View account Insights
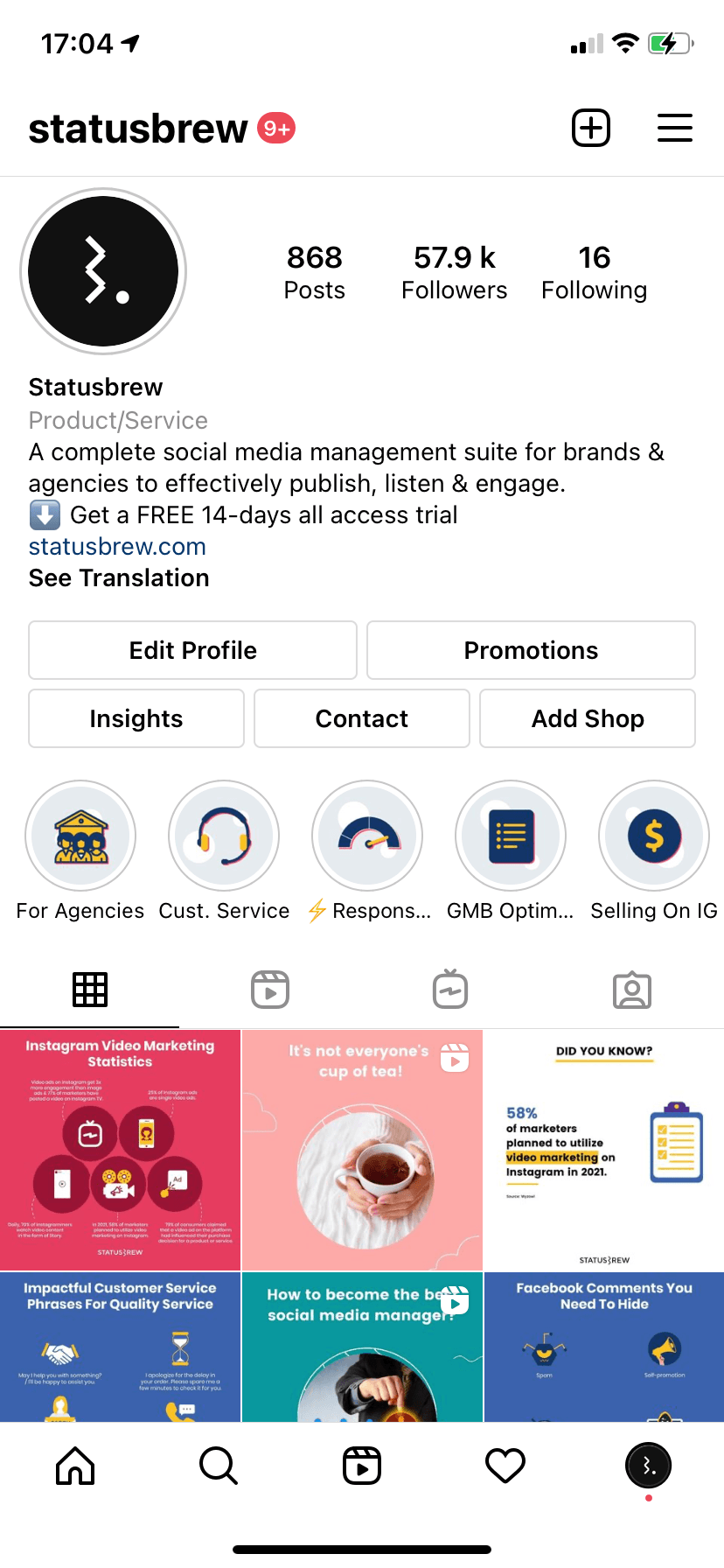724x1568 pixels. [x=136, y=718]
